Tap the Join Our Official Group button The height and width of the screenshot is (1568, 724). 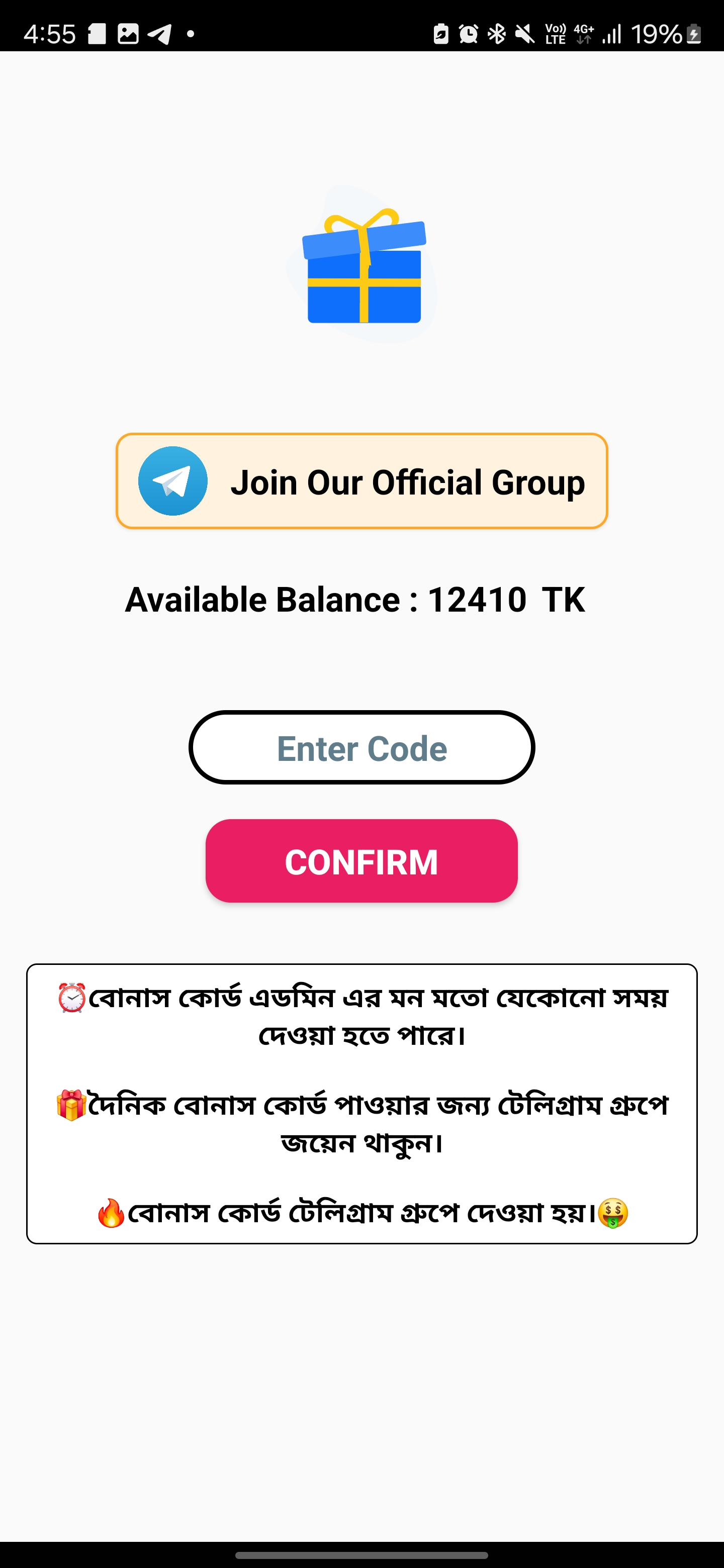tap(361, 481)
